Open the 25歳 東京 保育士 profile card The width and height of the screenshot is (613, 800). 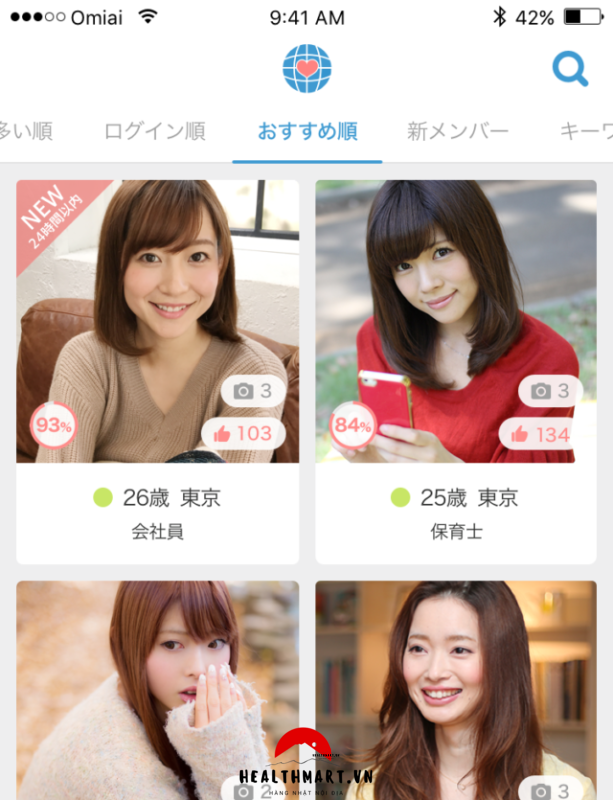(x=456, y=370)
